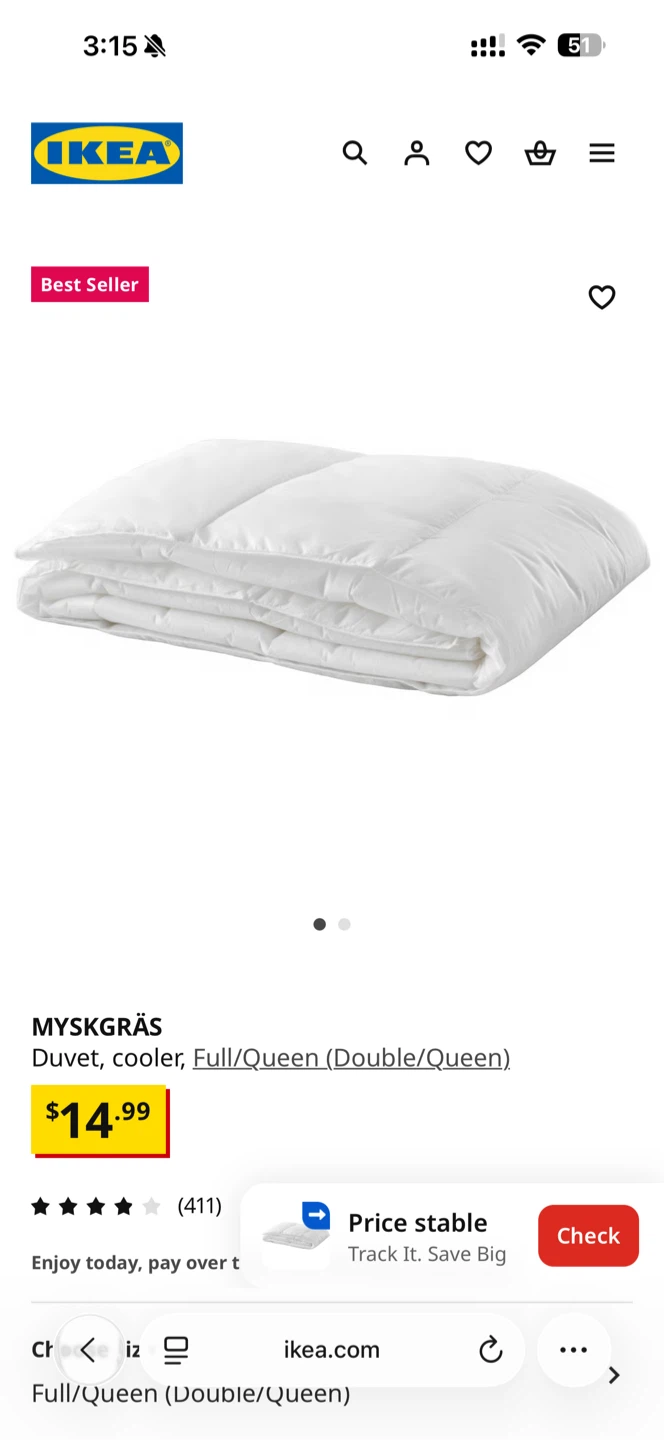Save MYSKGRÄS duvet to favorites
This screenshot has height=1440, width=664.
point(602,297)
